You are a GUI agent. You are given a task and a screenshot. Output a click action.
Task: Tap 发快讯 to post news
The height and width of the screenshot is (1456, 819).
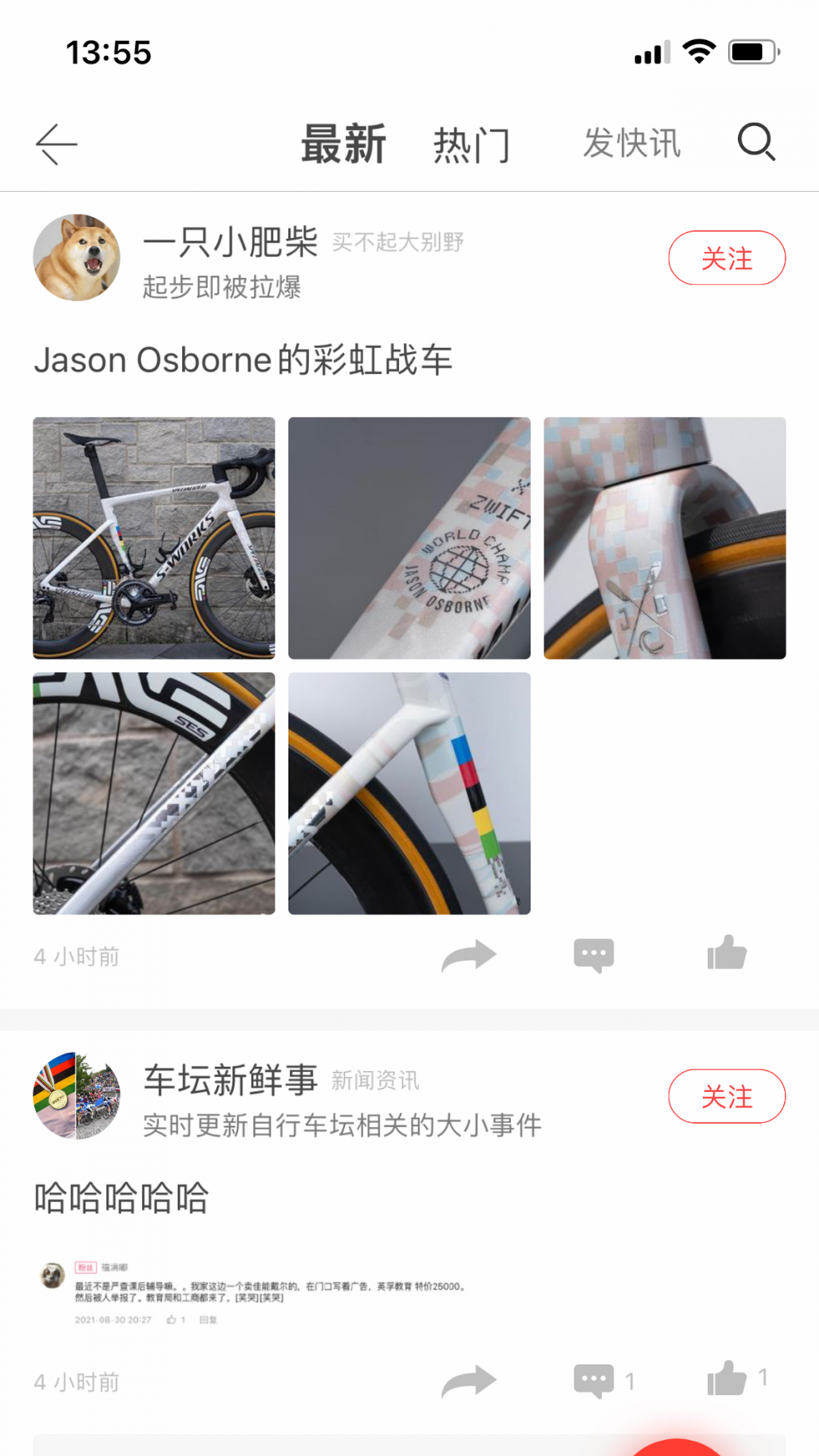pos(632,143)
